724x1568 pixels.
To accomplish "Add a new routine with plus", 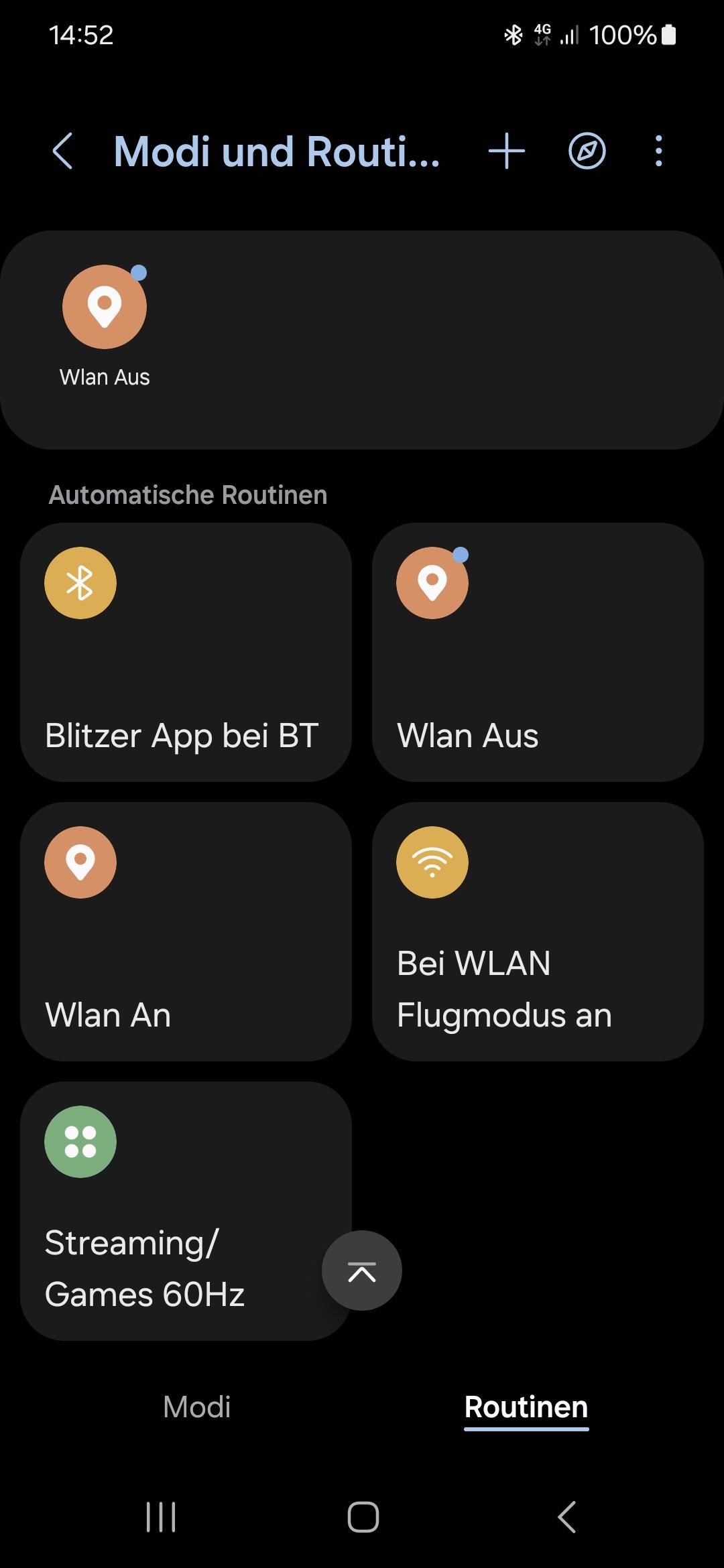I will 507,151.
